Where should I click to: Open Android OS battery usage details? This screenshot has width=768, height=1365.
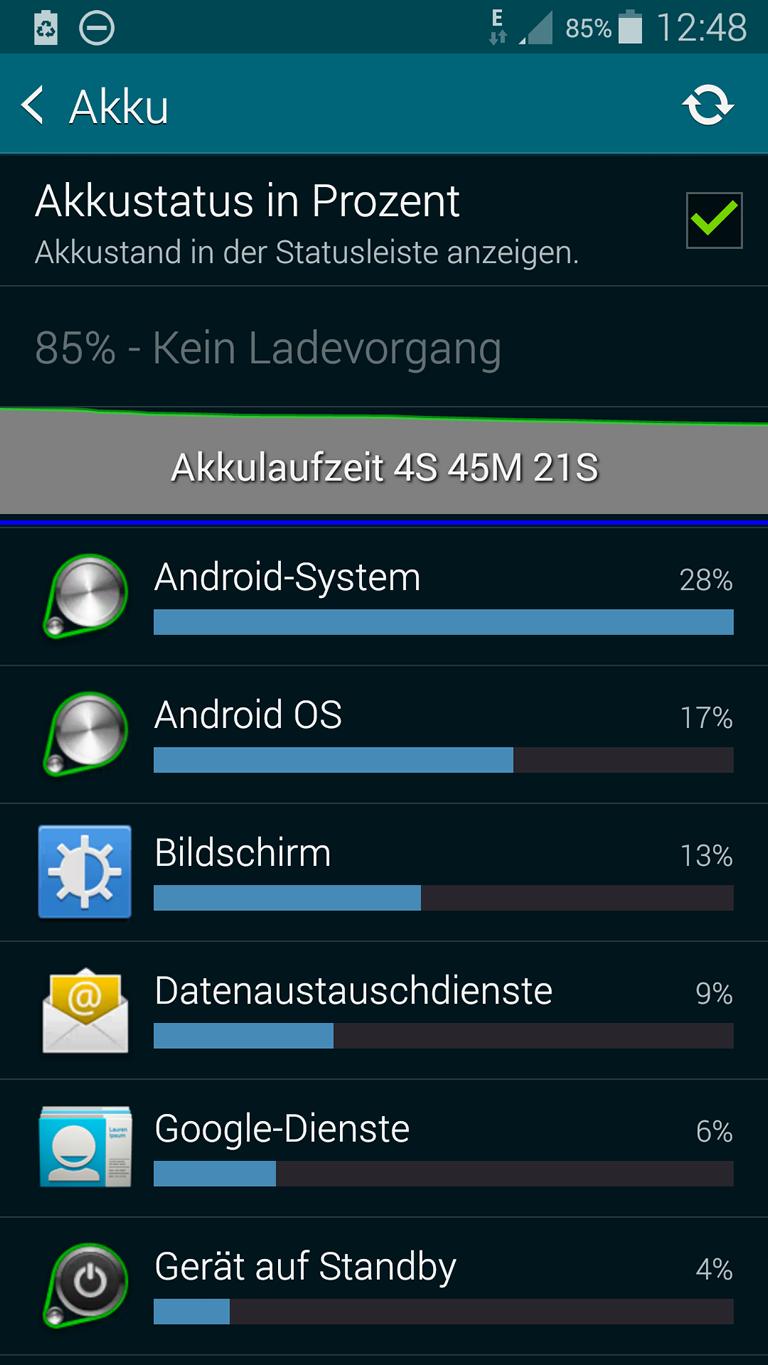point(384,735)
